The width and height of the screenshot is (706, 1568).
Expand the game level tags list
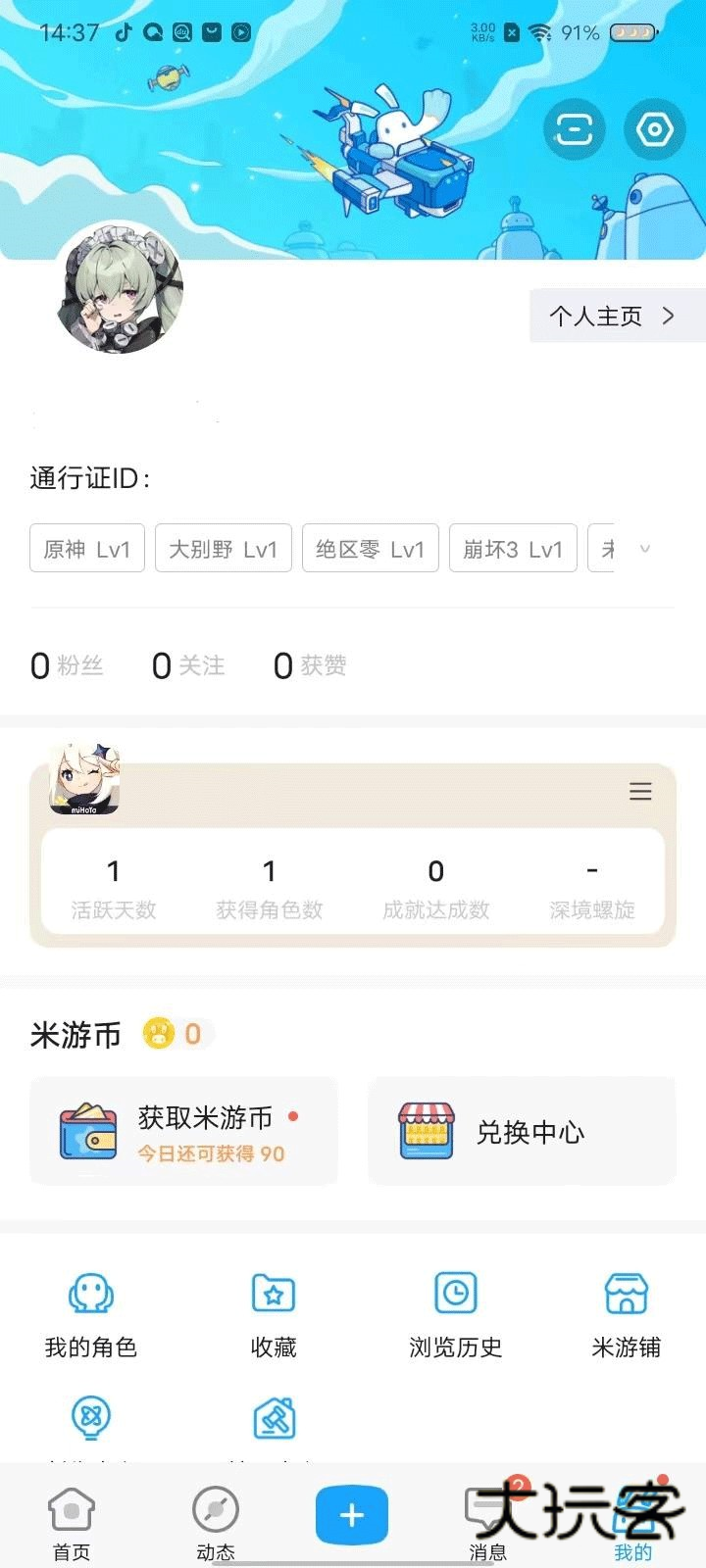click(644, 549)
